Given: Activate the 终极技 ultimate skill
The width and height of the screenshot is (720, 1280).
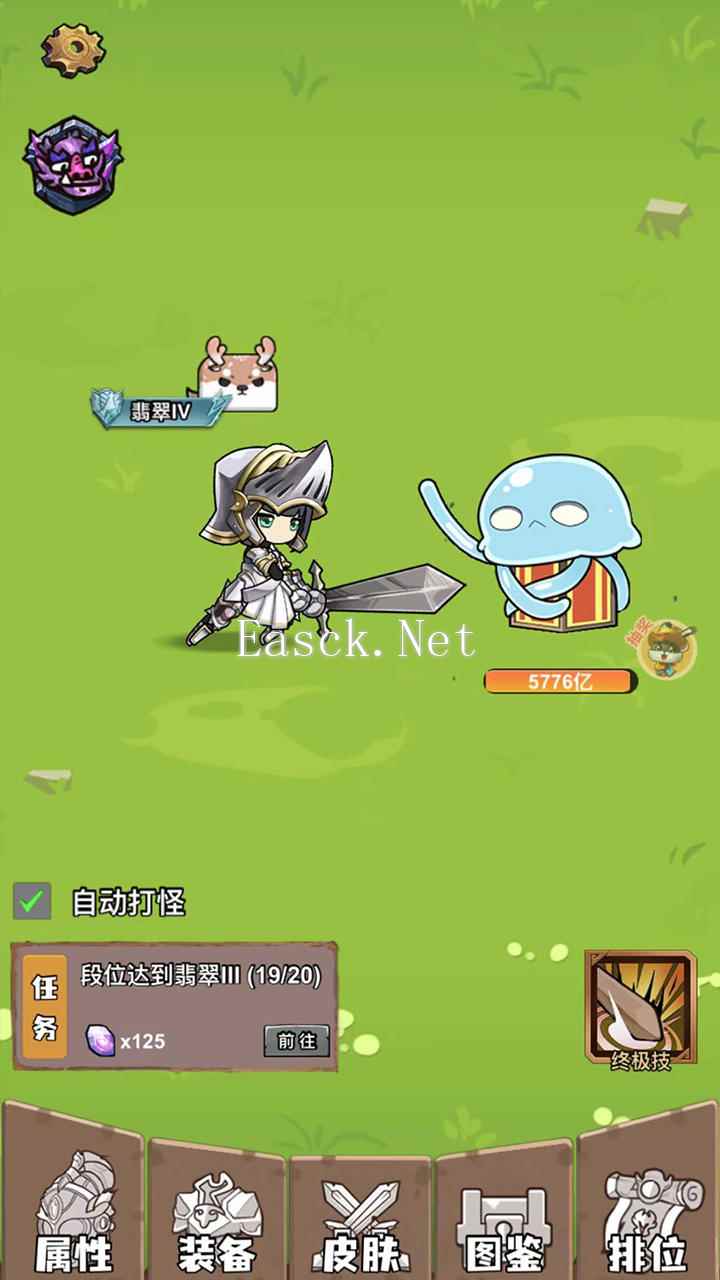Looking at the screenshot, I should click(640, 1008).
